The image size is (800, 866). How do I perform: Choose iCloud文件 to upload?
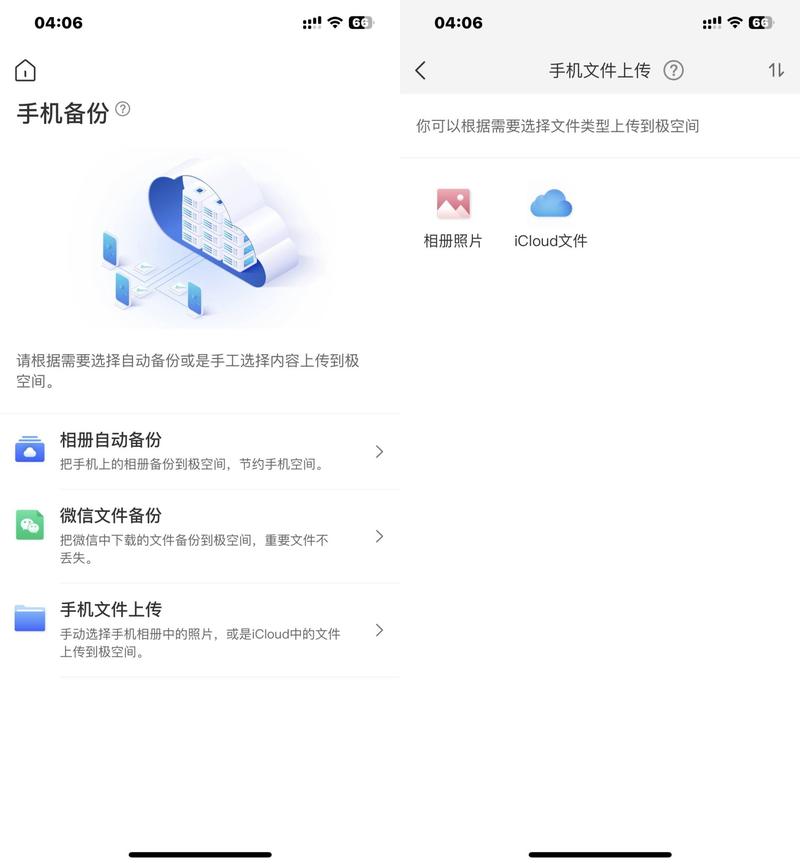[x=551, y=217]
